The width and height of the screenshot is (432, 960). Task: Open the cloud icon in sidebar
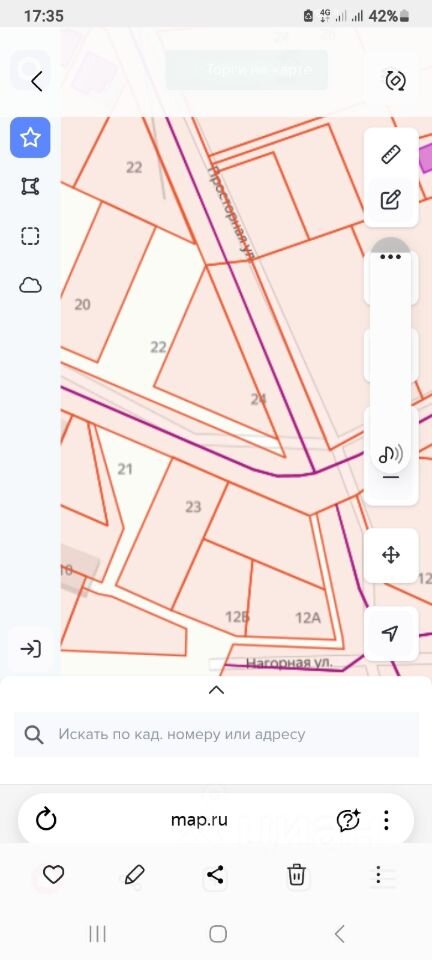(x=30, y=285)
